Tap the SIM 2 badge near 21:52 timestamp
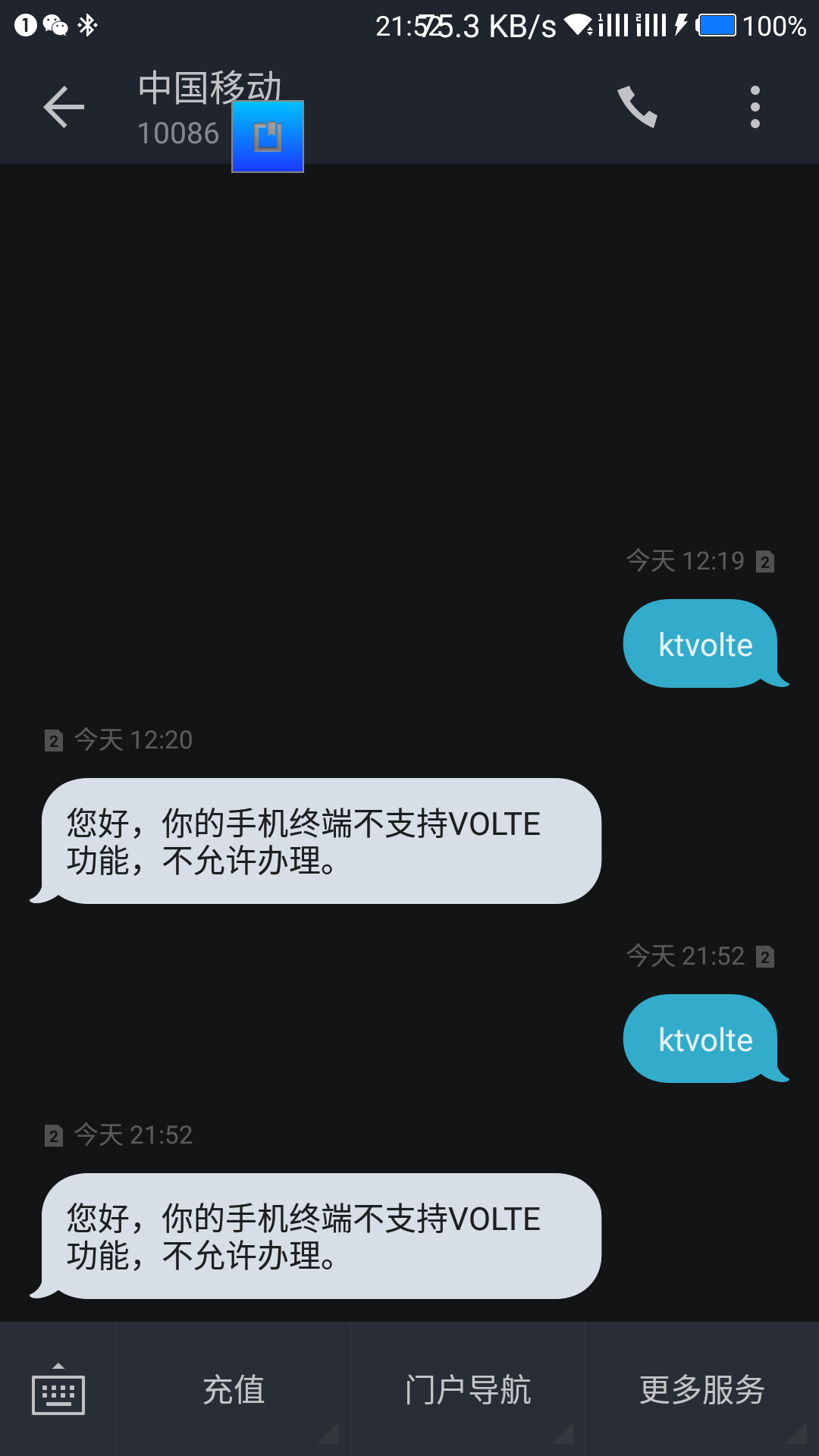 coord(765,955)
